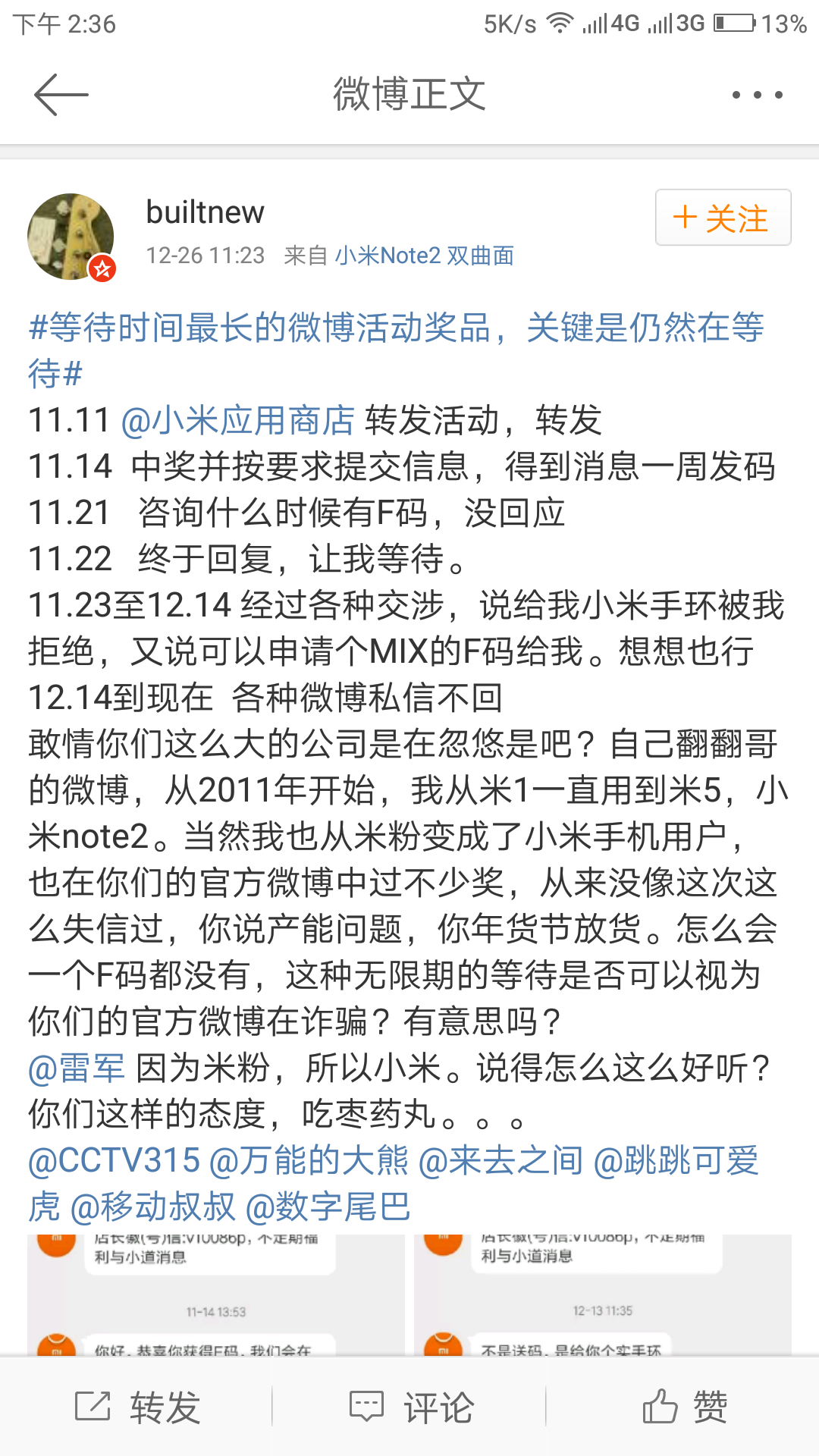Screen dimensions: 819x1456
Task: Open the @移动叔叔 mention
Action: coord(153,1207)
